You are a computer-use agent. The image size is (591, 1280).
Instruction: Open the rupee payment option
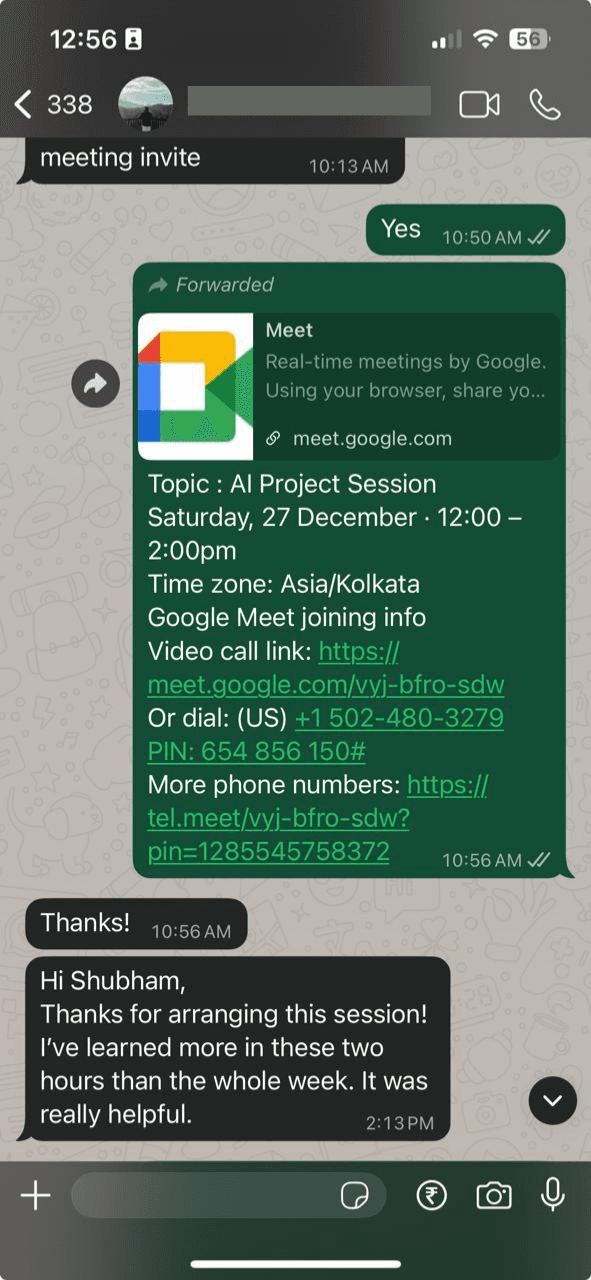click(x=432, y=1195)
